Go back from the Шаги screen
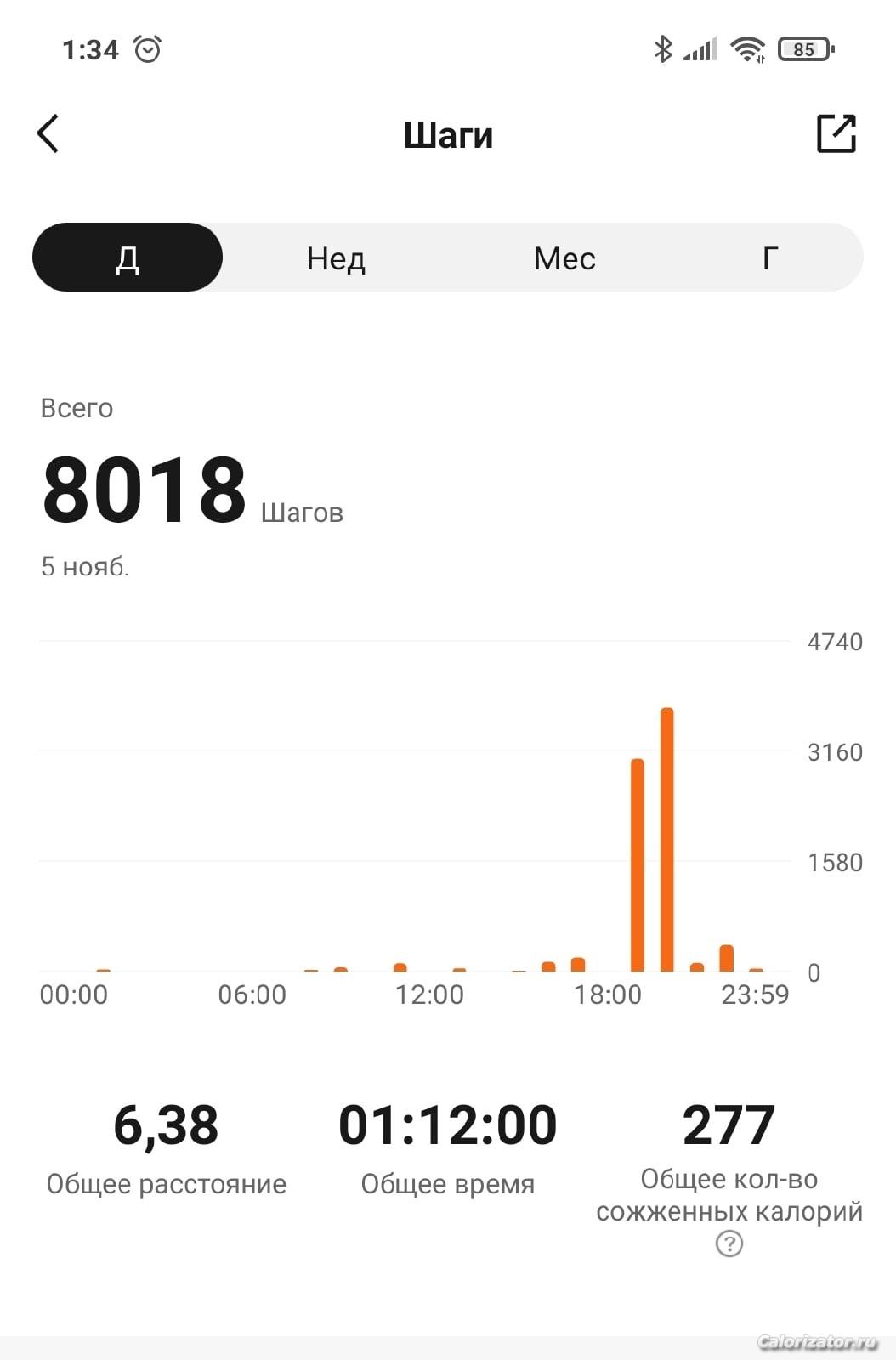The height and width of the screenshot is (1360, 896). coord(48,134)
